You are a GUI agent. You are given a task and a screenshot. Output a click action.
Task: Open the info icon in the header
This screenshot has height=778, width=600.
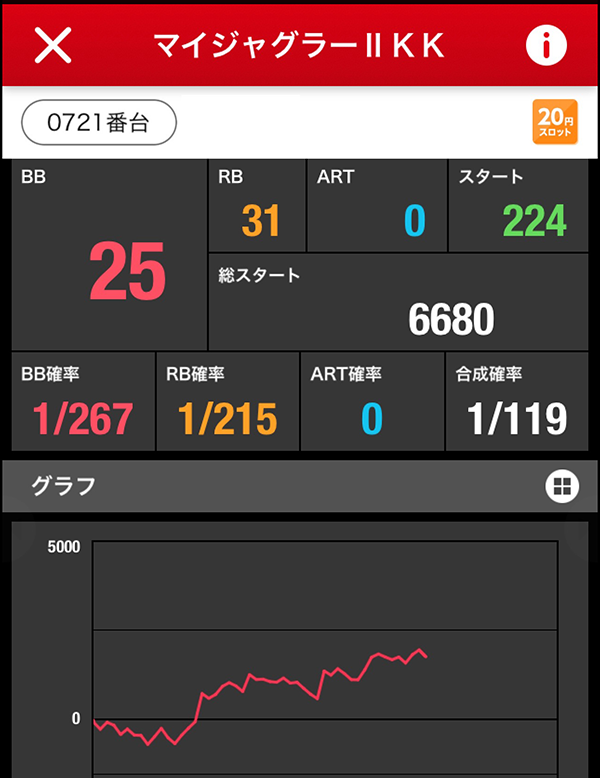546,45
